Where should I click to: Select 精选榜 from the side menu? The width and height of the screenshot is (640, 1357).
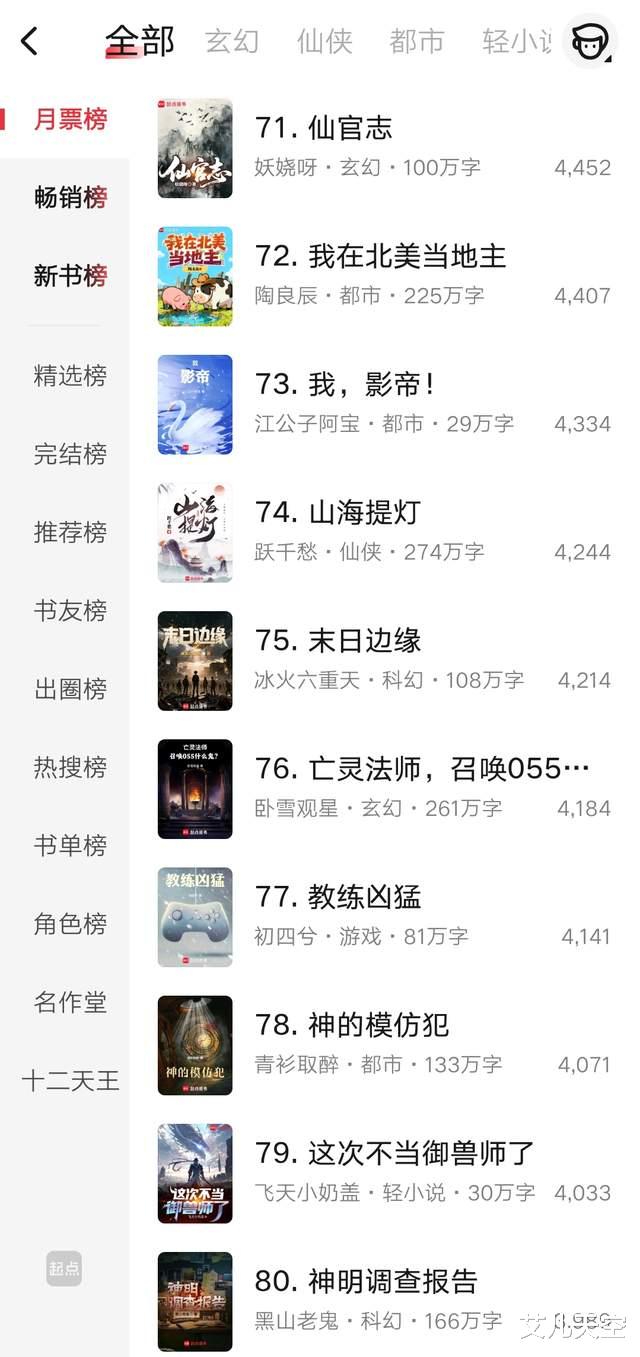pyautogui.click(x=70, y=376)
